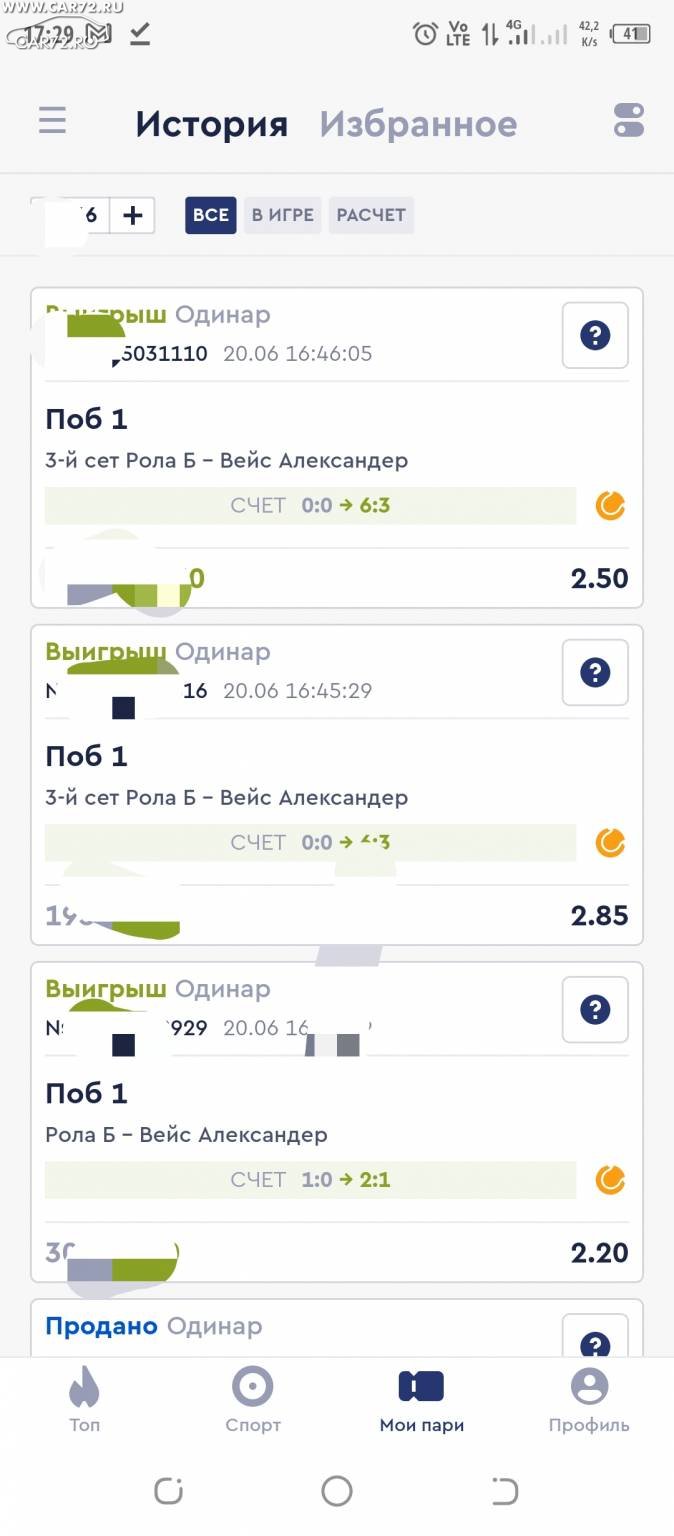Open the Профиль tab

589,1401
